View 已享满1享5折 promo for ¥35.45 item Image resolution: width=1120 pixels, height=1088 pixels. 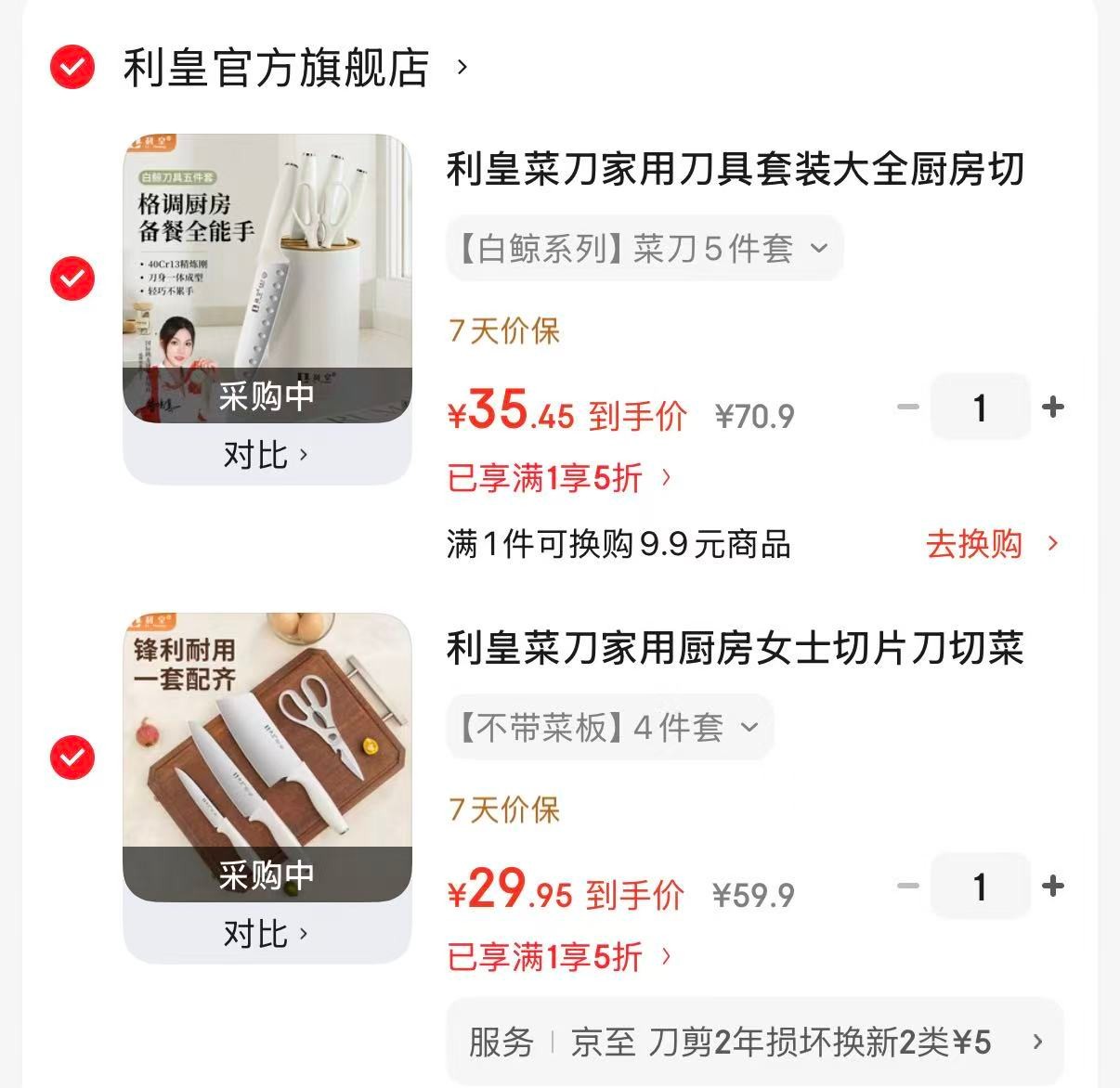point(558,478)
